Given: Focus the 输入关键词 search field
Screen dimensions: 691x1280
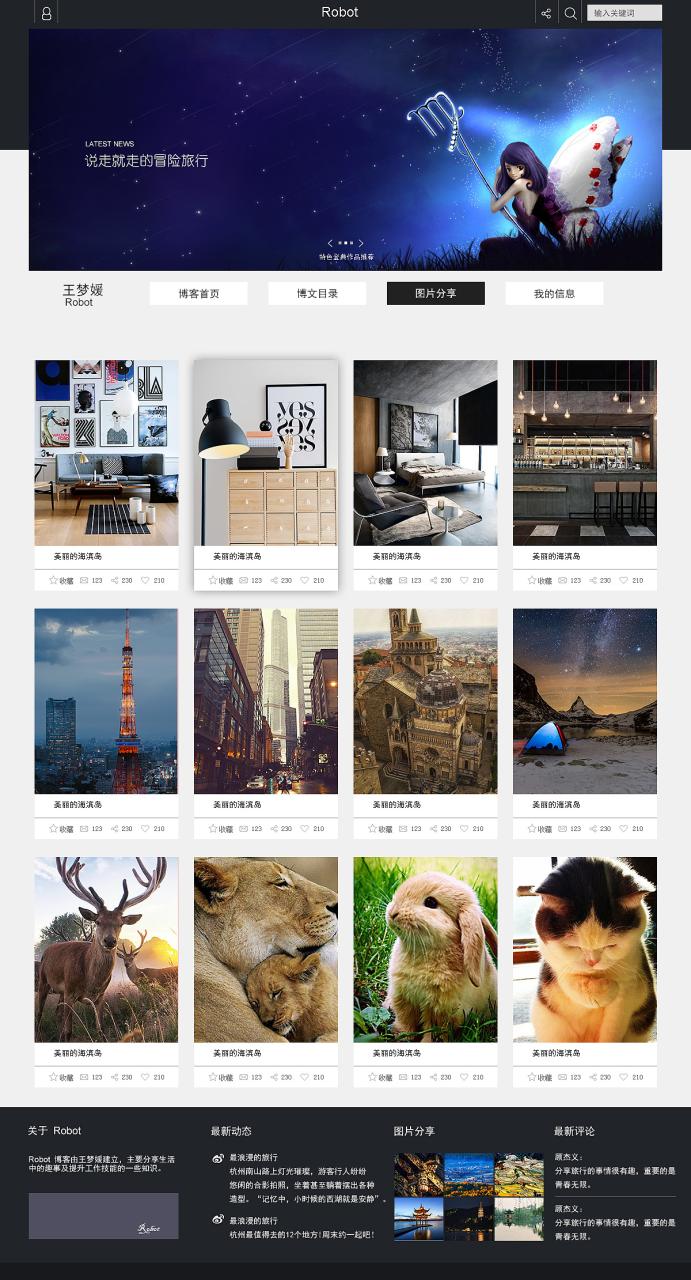Looking at the screenshot, I should pos(625,13).
